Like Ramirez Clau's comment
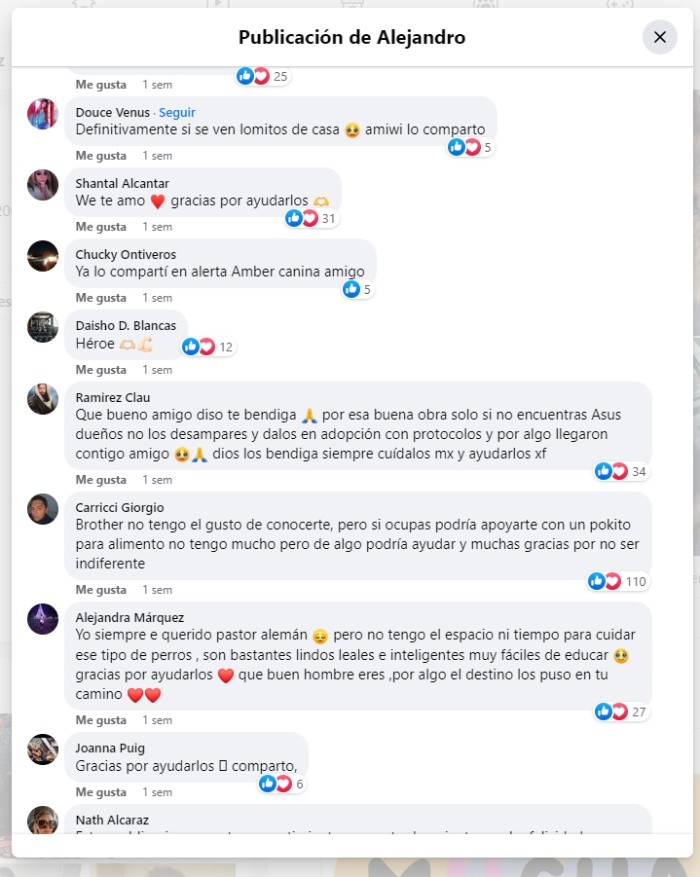This screenshot has width=700, height=877. [101, 480]
